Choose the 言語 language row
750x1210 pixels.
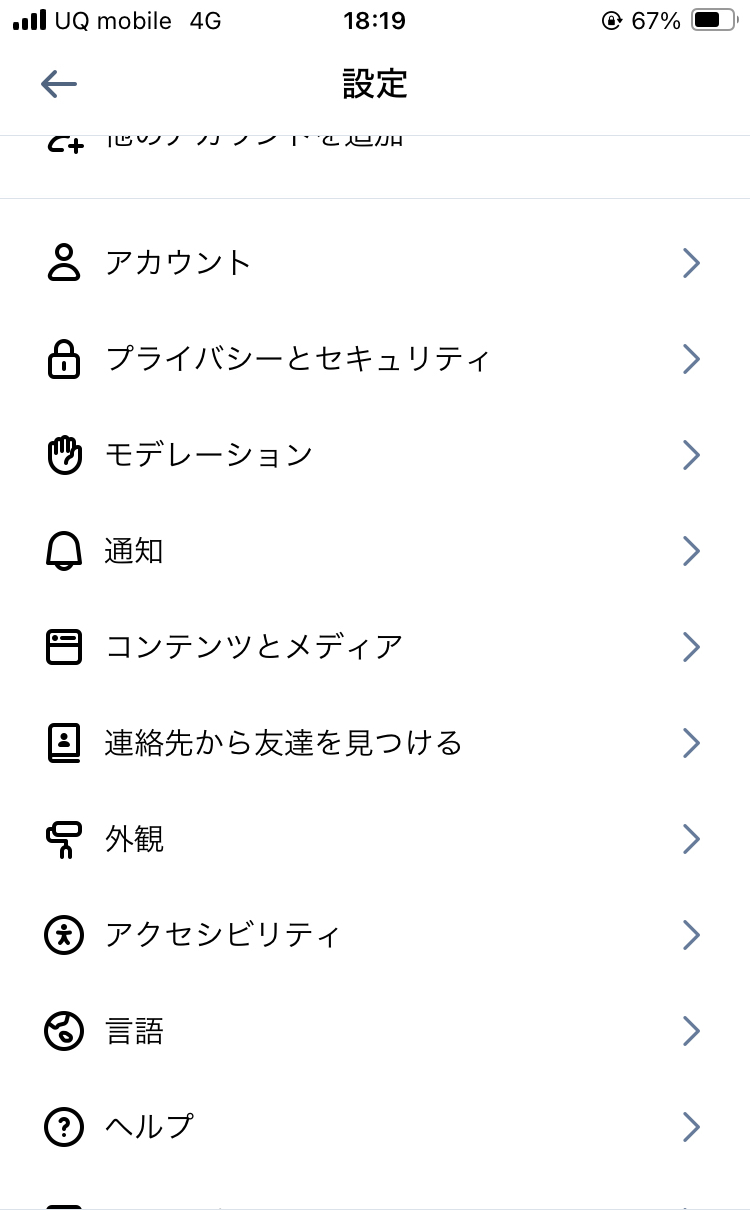[x=134, y=1031]
